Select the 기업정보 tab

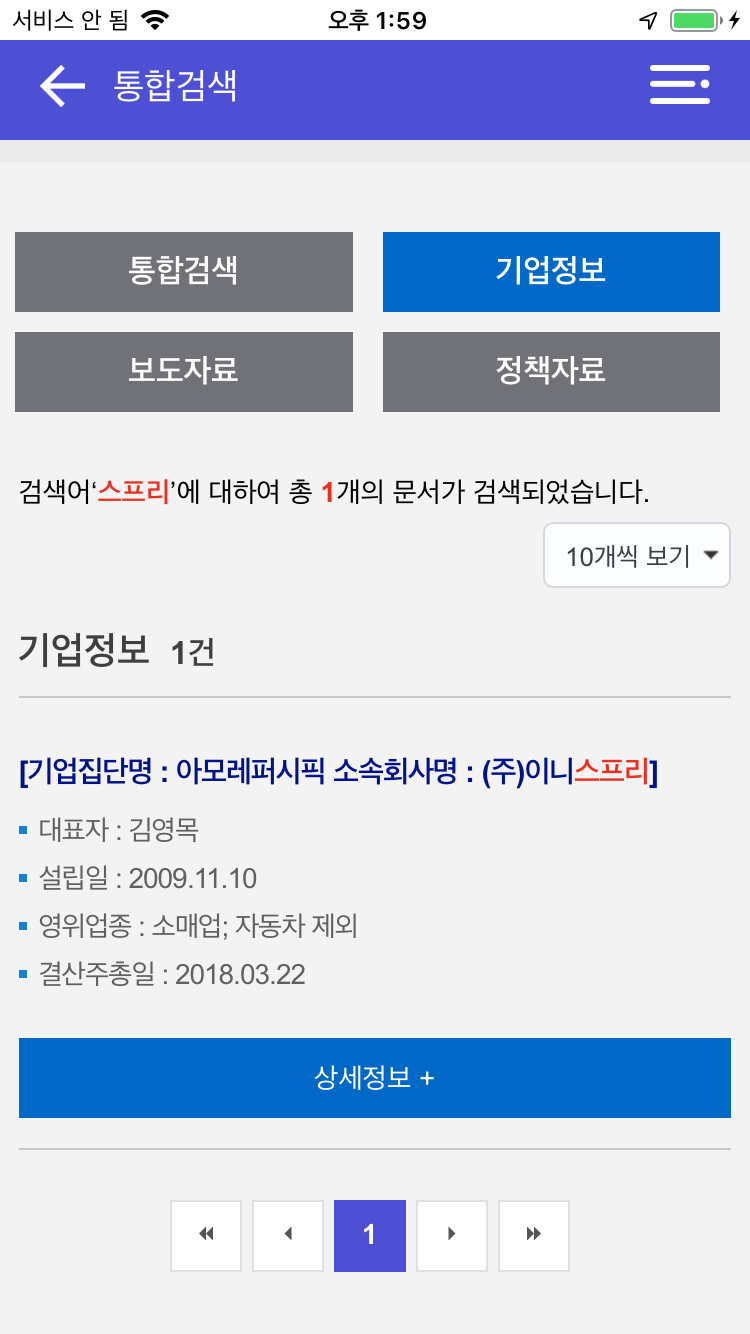551,272
